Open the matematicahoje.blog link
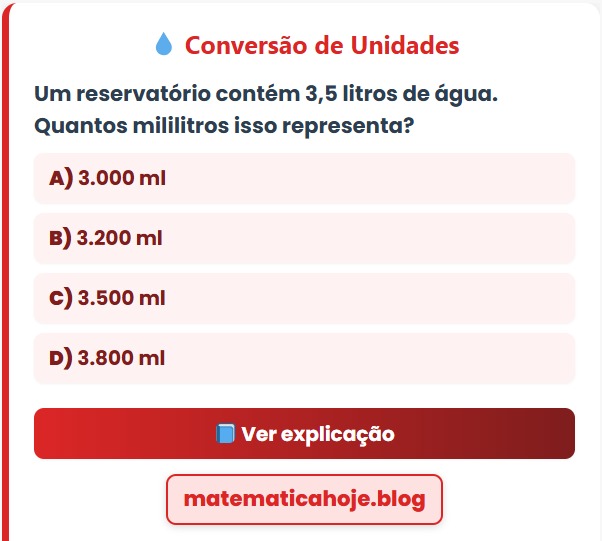 [304, 499]
